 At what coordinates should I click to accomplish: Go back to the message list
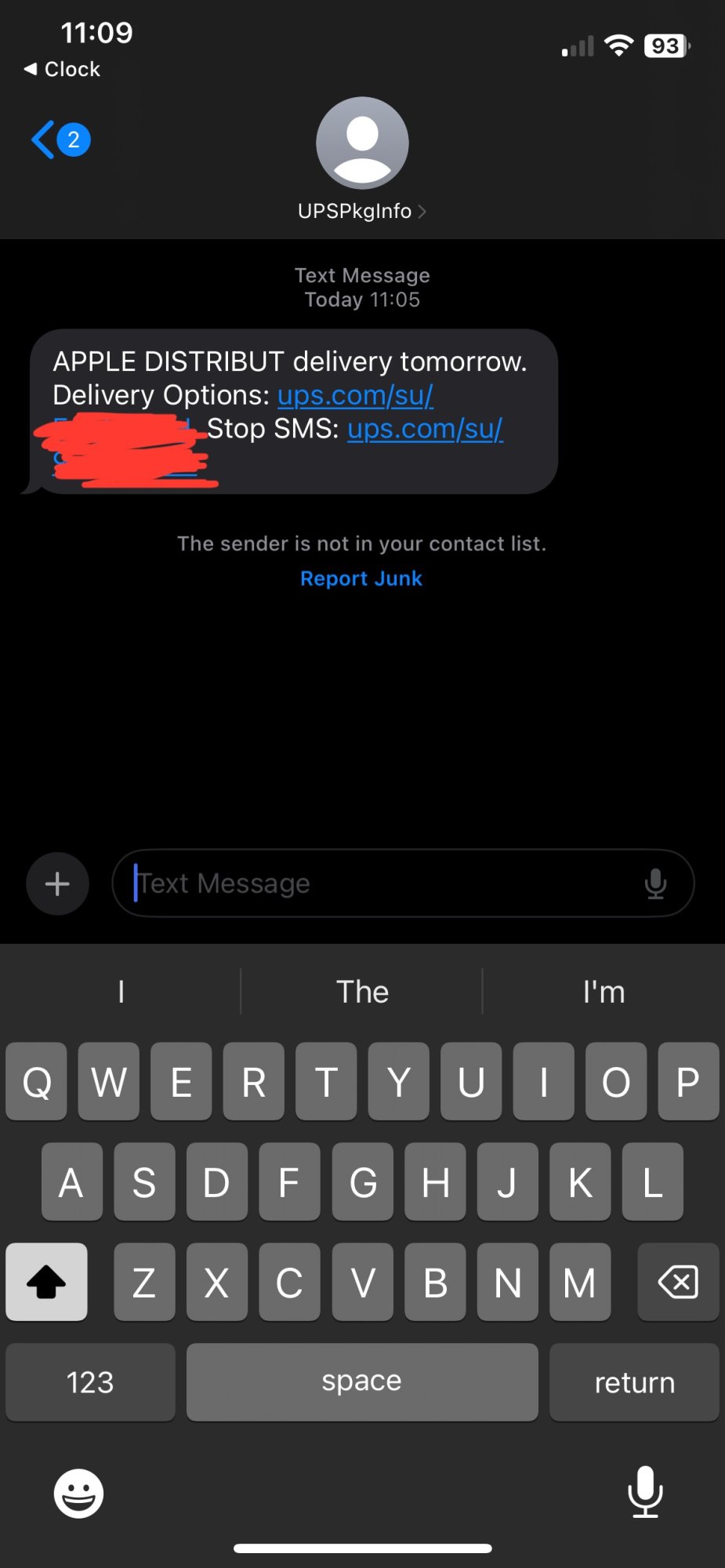point(60,140)
